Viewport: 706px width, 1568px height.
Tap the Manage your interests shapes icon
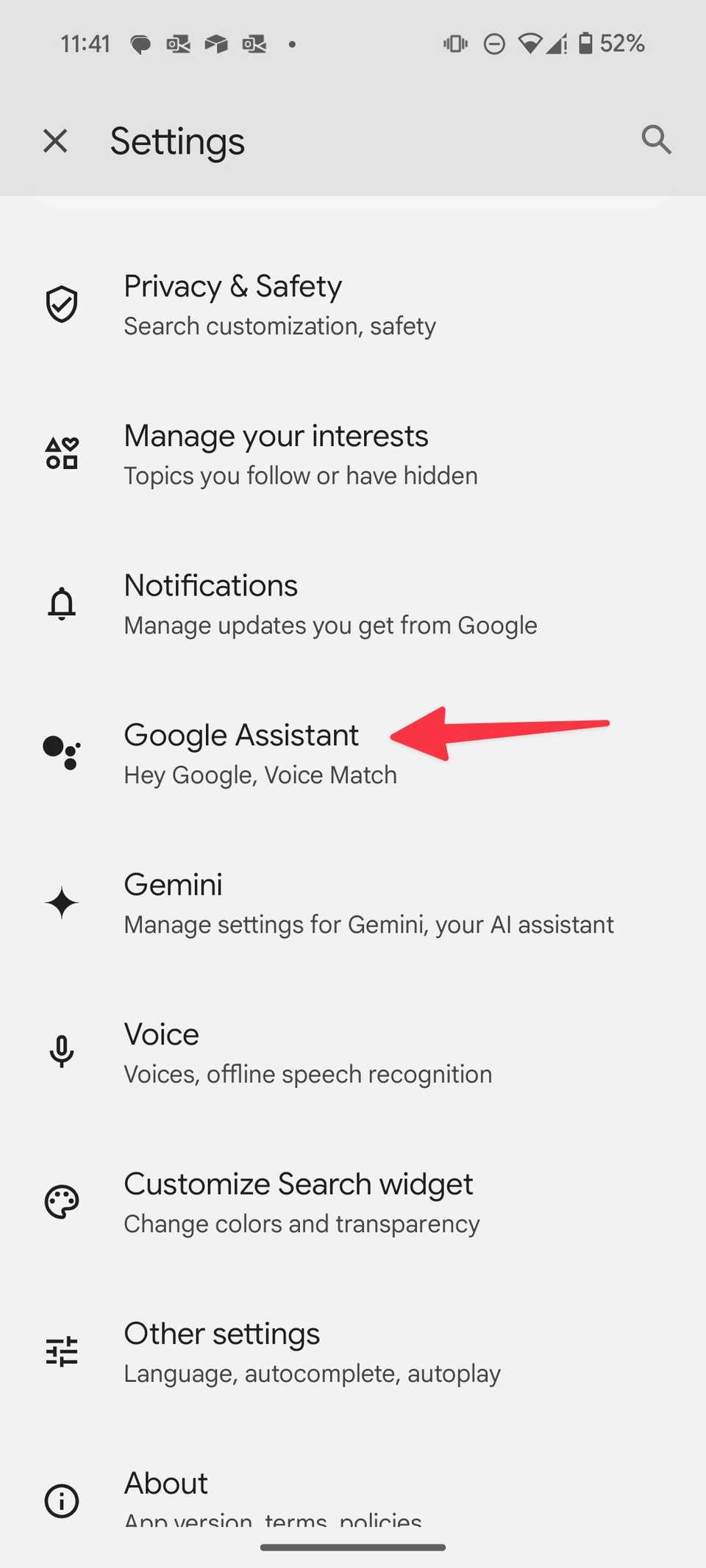point(62,453)
